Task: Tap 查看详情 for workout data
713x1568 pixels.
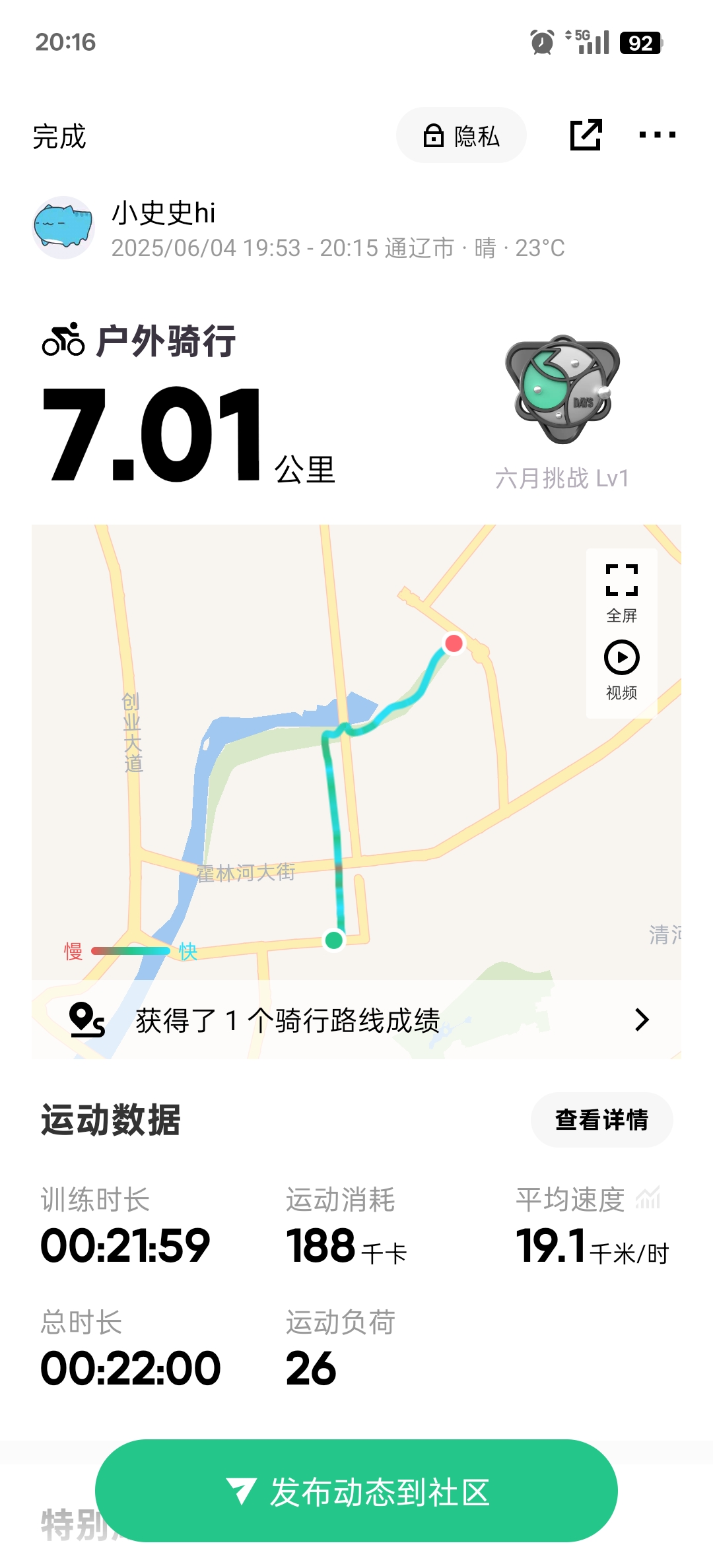Action: (601, 1120)
